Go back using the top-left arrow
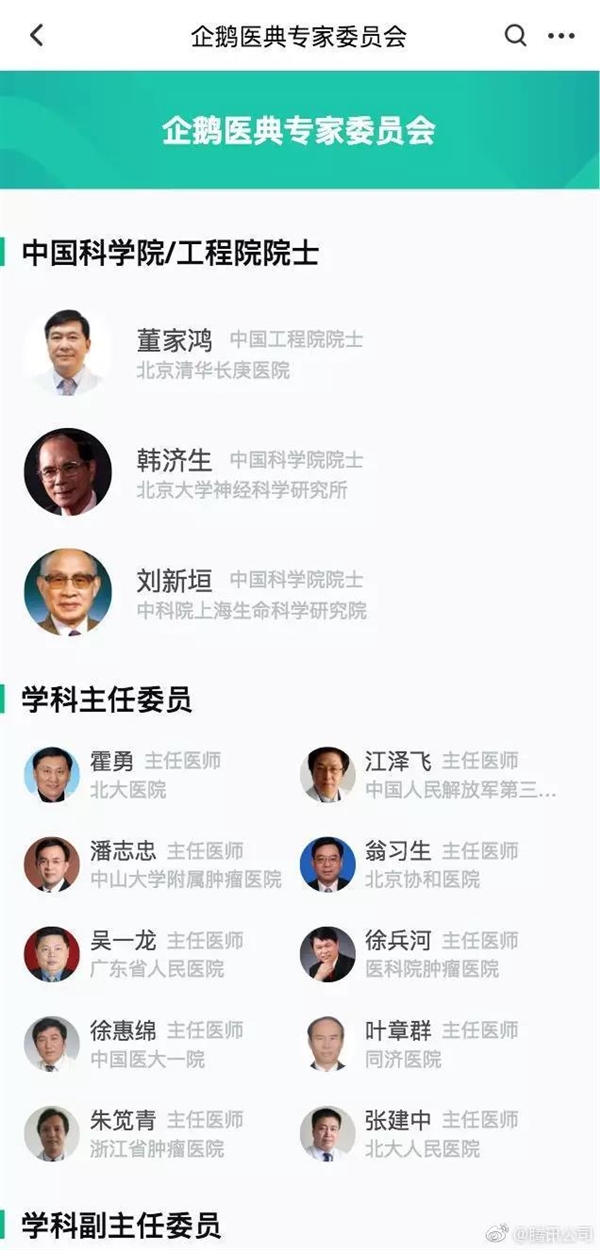The width and height of the screenshot is (600, 1250). coord(37,36)
